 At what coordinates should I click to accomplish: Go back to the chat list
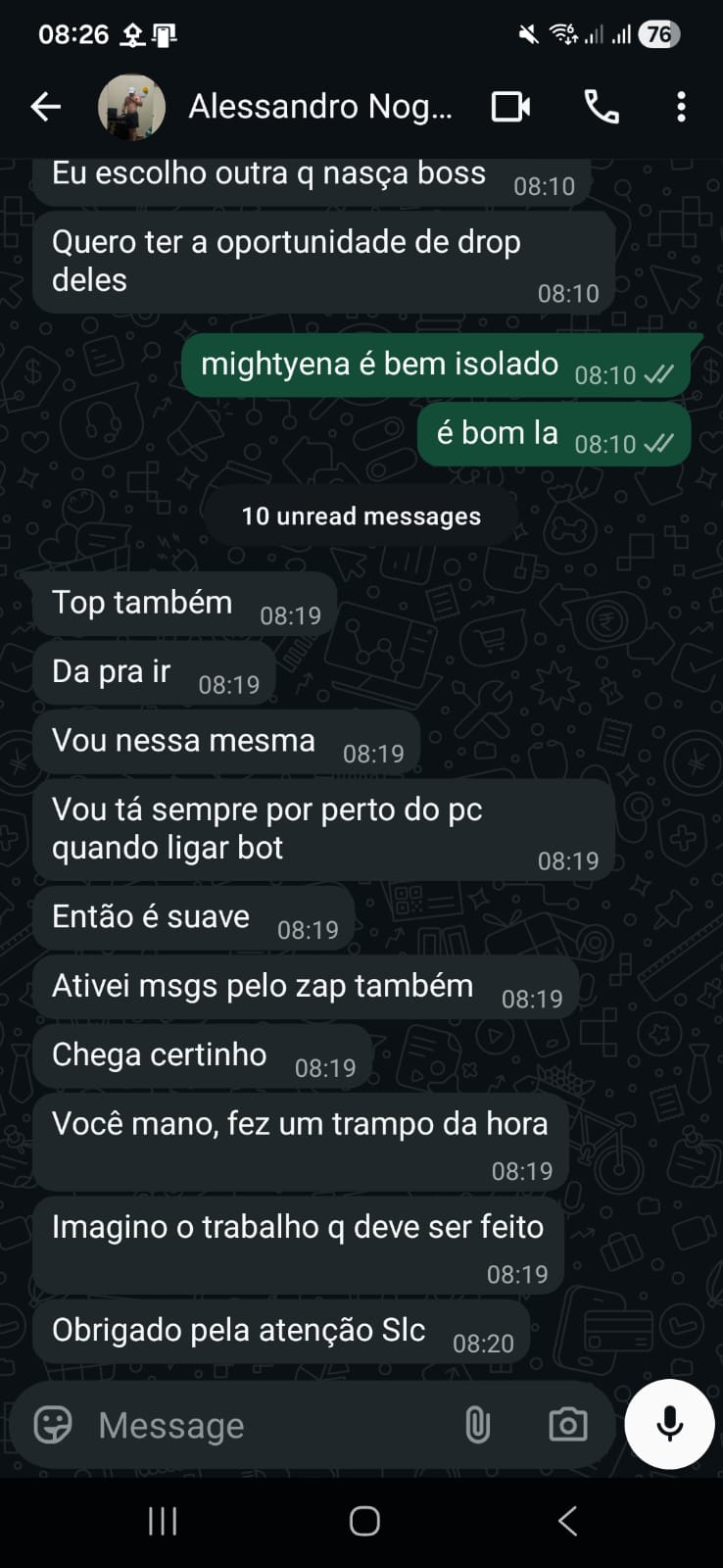coord(46,107)
